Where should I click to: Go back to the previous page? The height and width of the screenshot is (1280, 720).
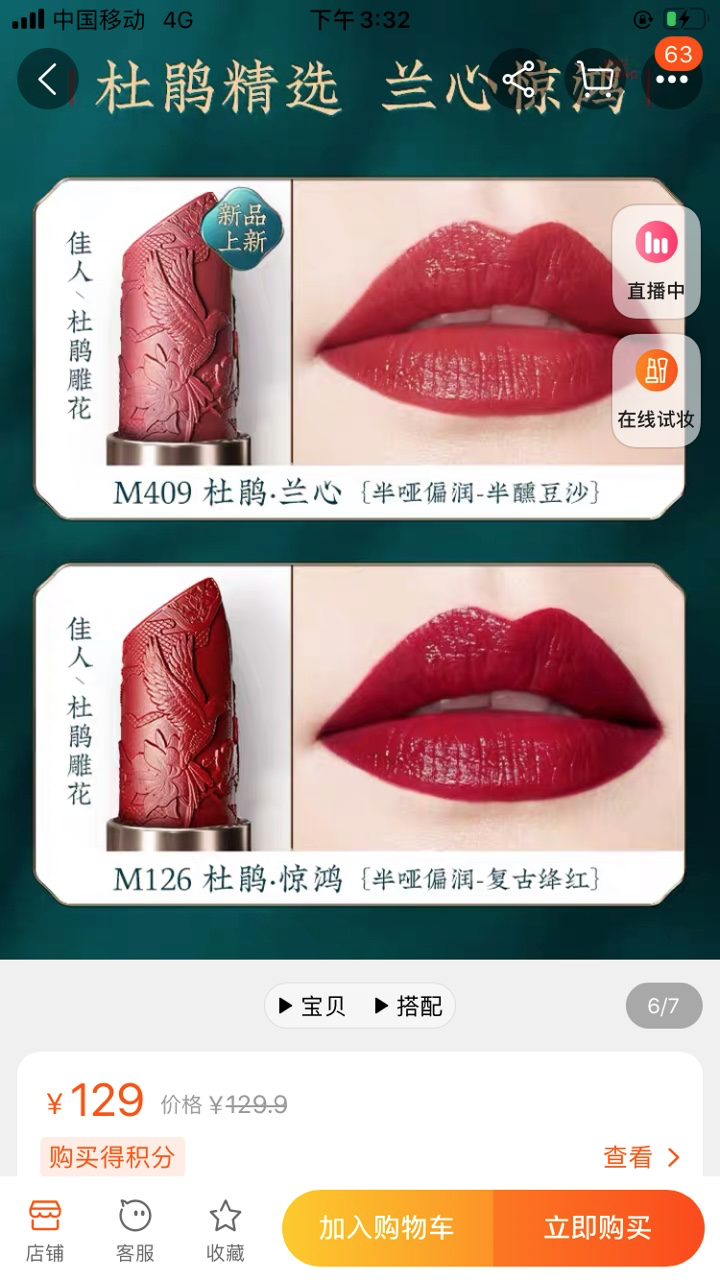click(47, 79)
